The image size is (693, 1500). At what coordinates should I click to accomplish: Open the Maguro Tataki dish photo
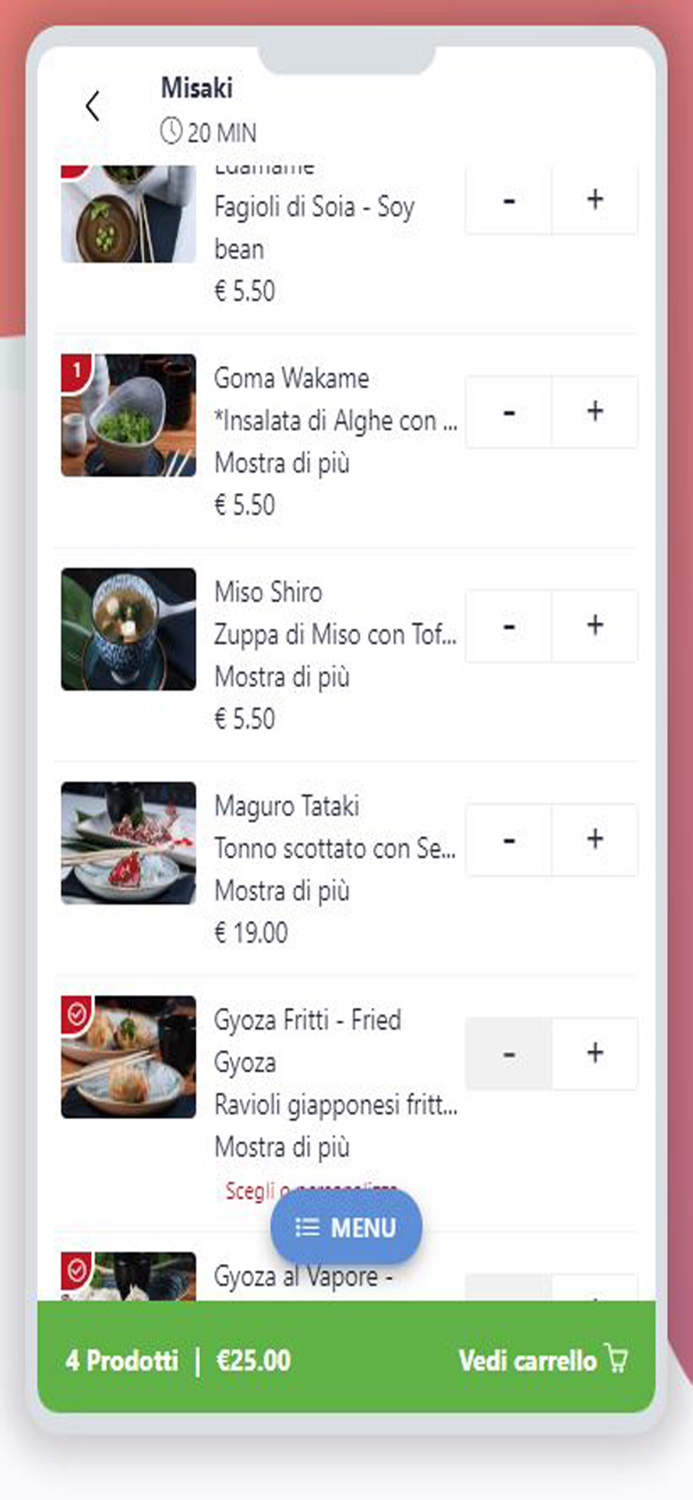pyautogui.click(x=128, y=843)
